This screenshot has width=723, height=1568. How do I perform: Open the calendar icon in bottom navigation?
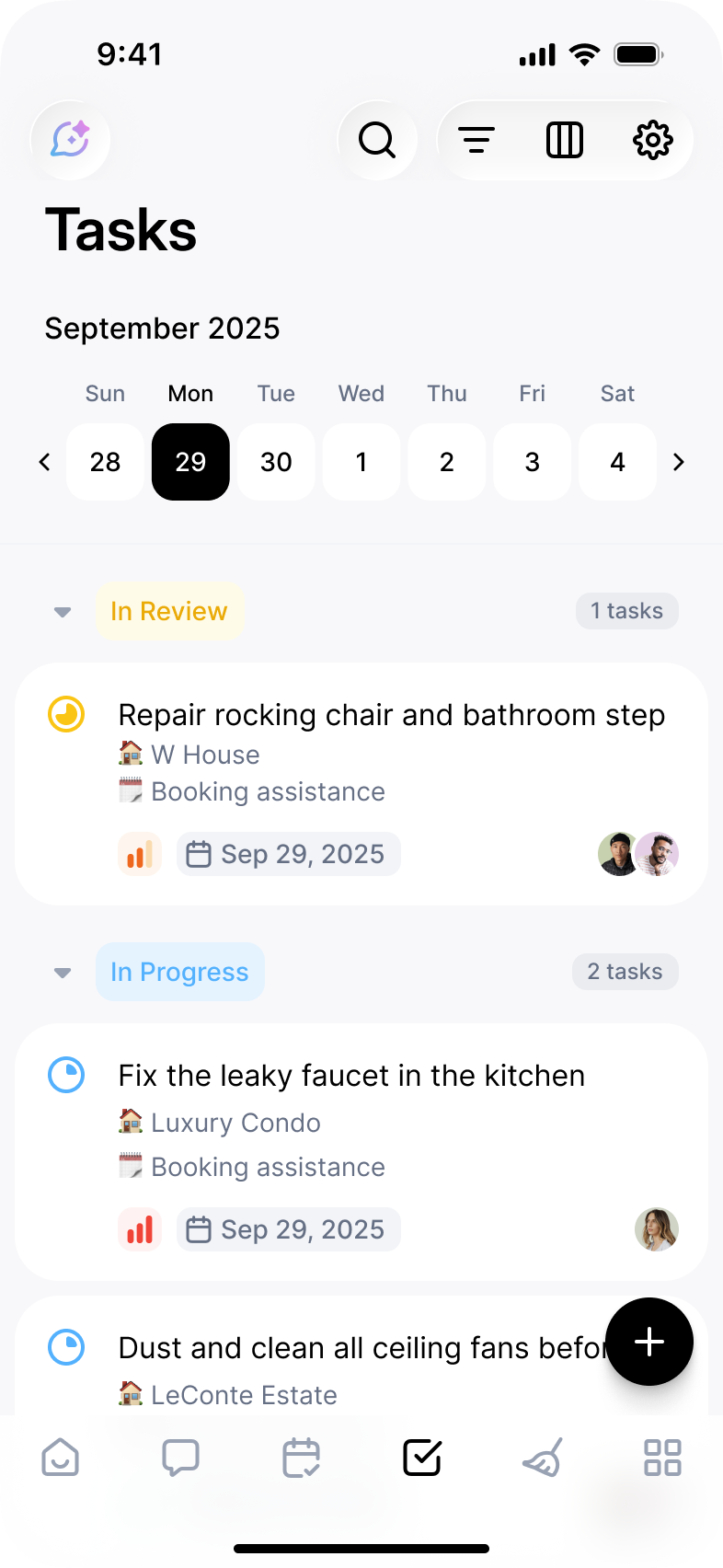tap(301, 1457)
